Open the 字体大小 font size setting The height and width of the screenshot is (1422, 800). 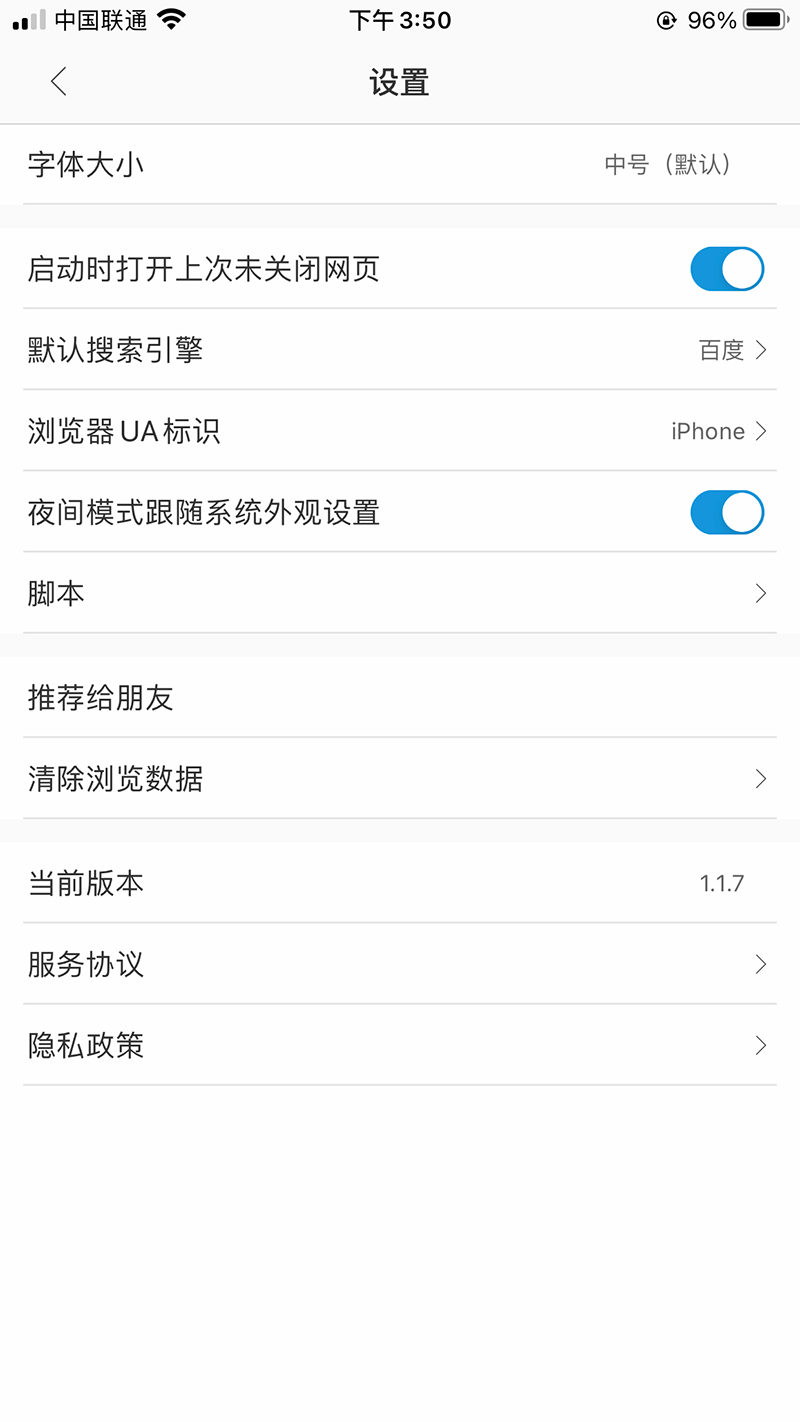pos(400,165)
